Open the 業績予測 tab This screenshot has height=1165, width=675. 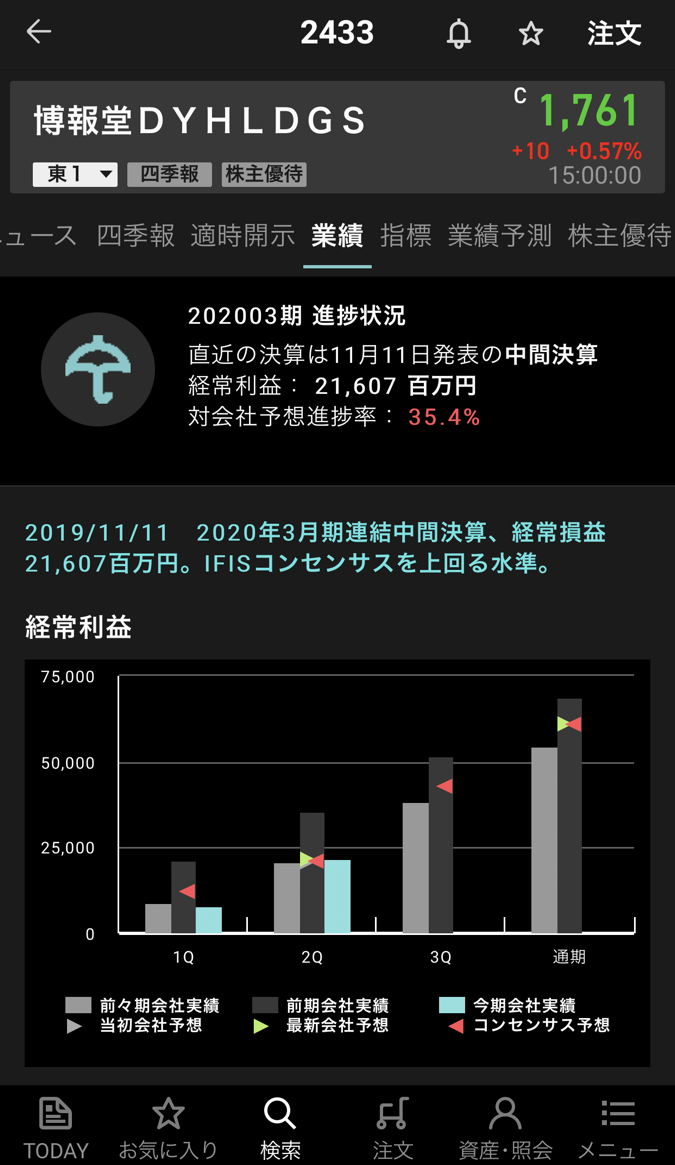point(499,236)
